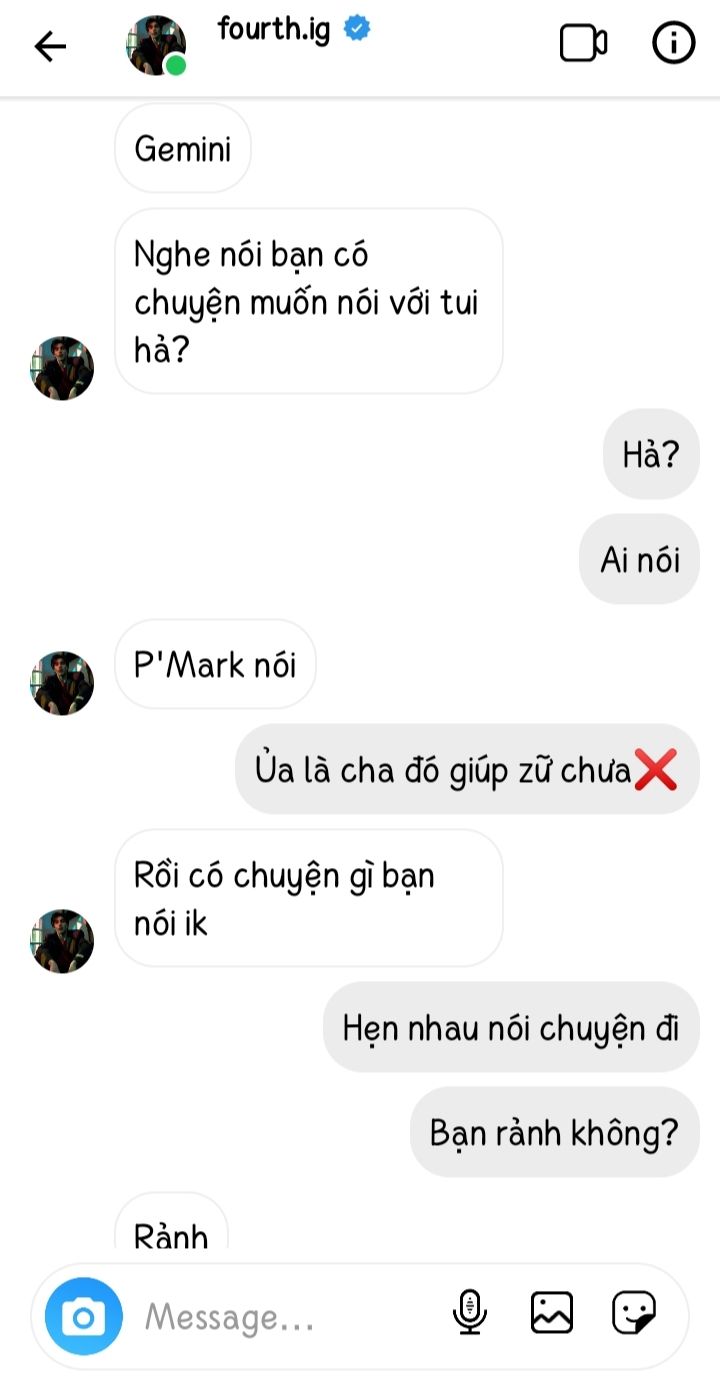The image size is (720, 1384).
Task: Go back using the arrow icon
Action: pos(49,46)
